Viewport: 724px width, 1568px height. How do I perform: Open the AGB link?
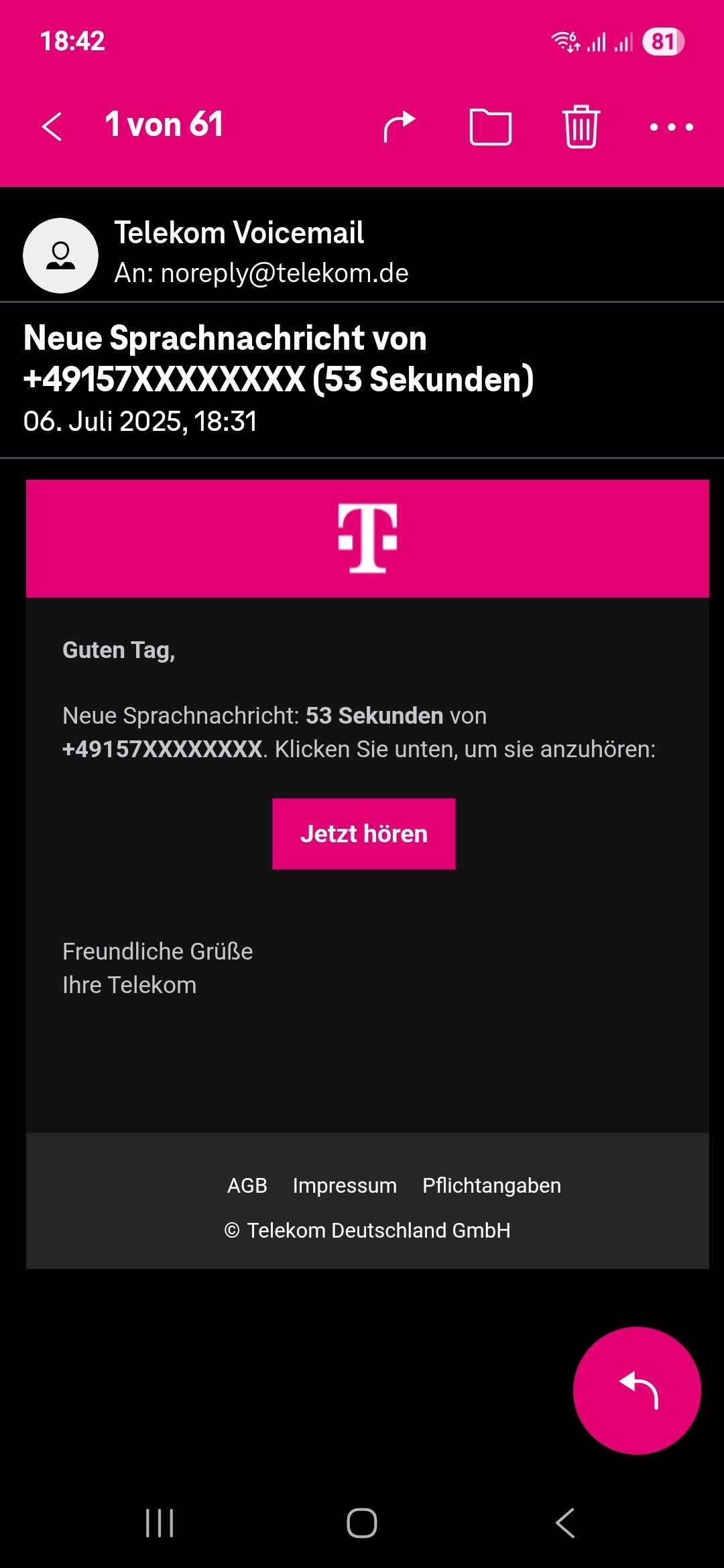click(247, 1185)
